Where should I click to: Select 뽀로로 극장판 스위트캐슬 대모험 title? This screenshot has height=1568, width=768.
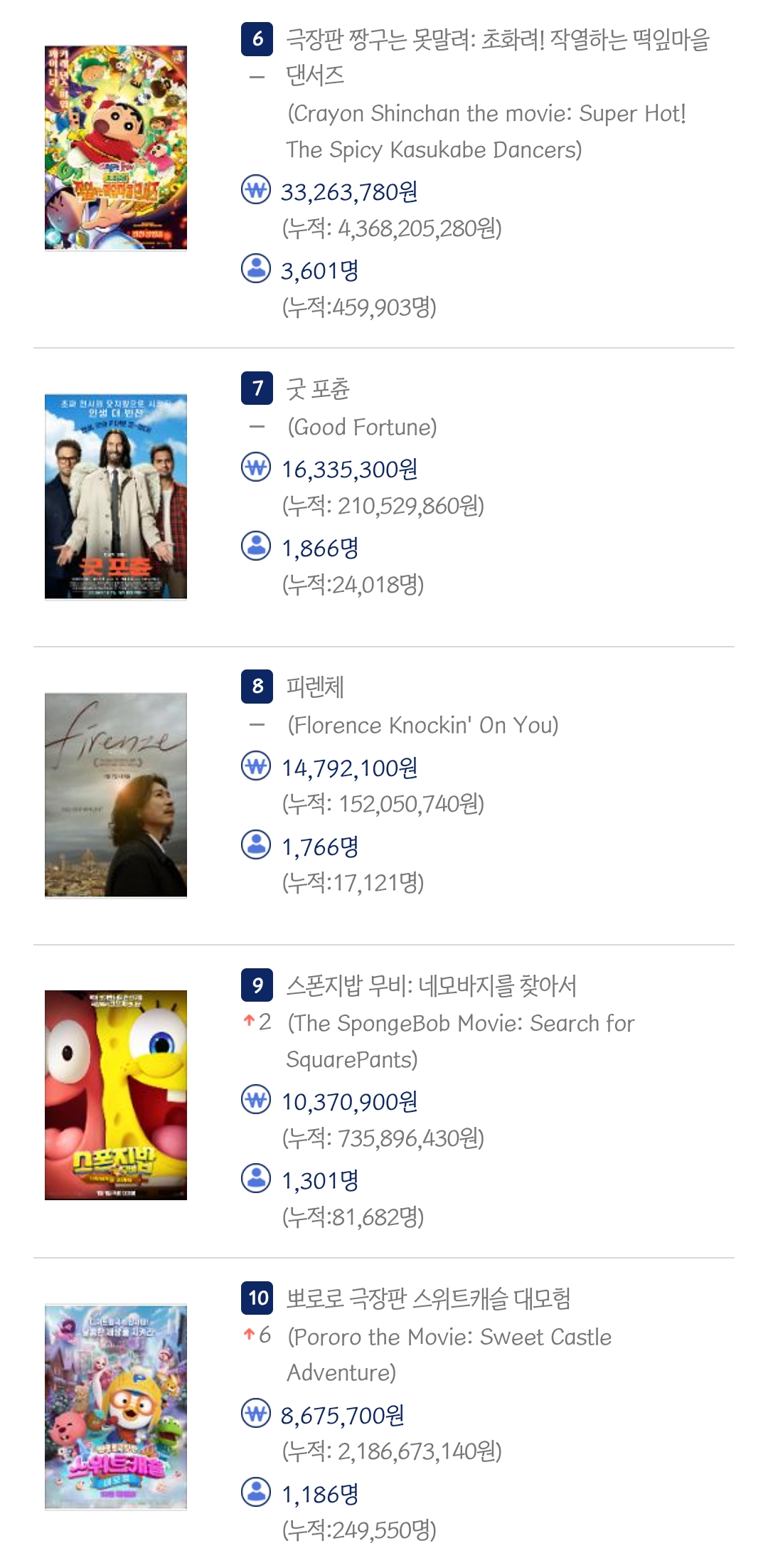tap(428, 1298)
